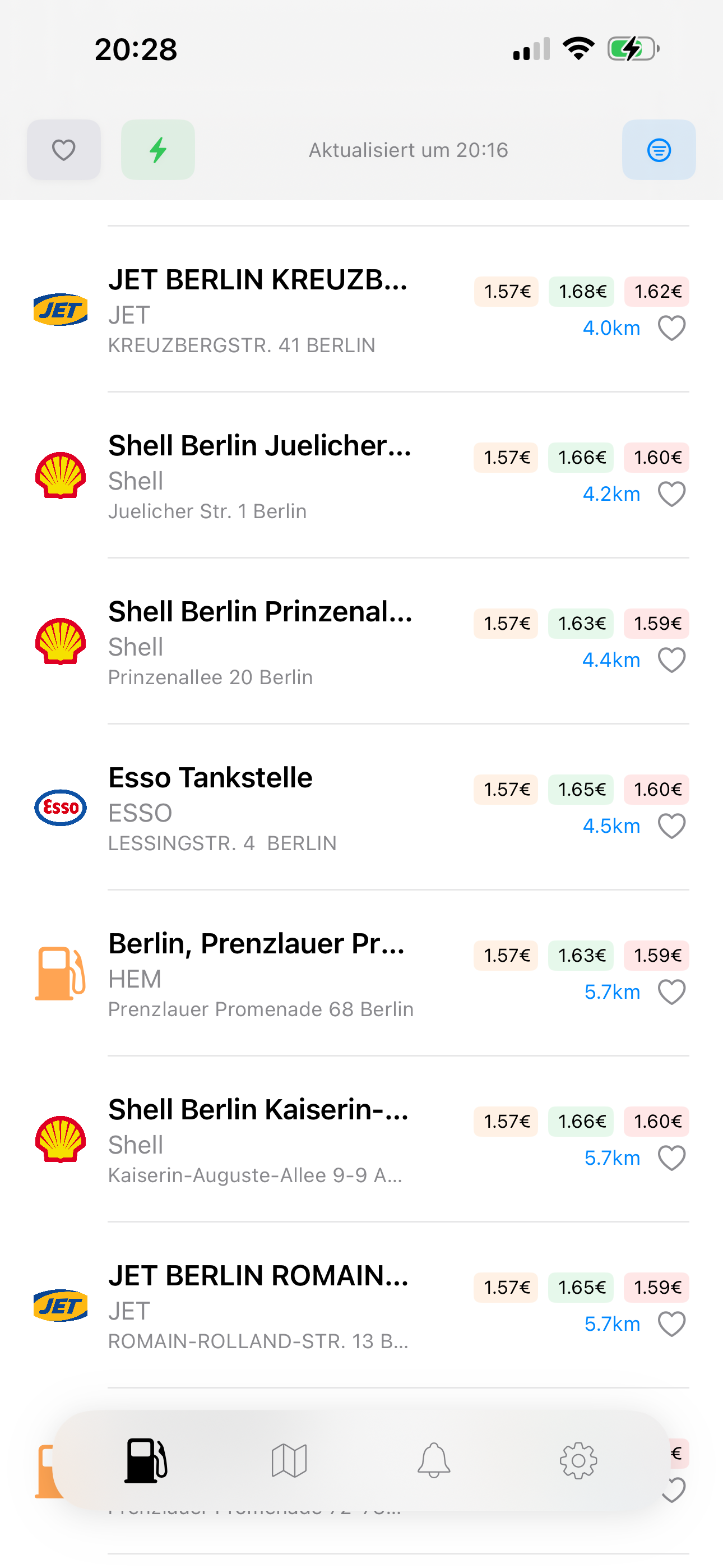
Task: Tap the green lightning bolt electric toggle
Action: click(157, 150)
